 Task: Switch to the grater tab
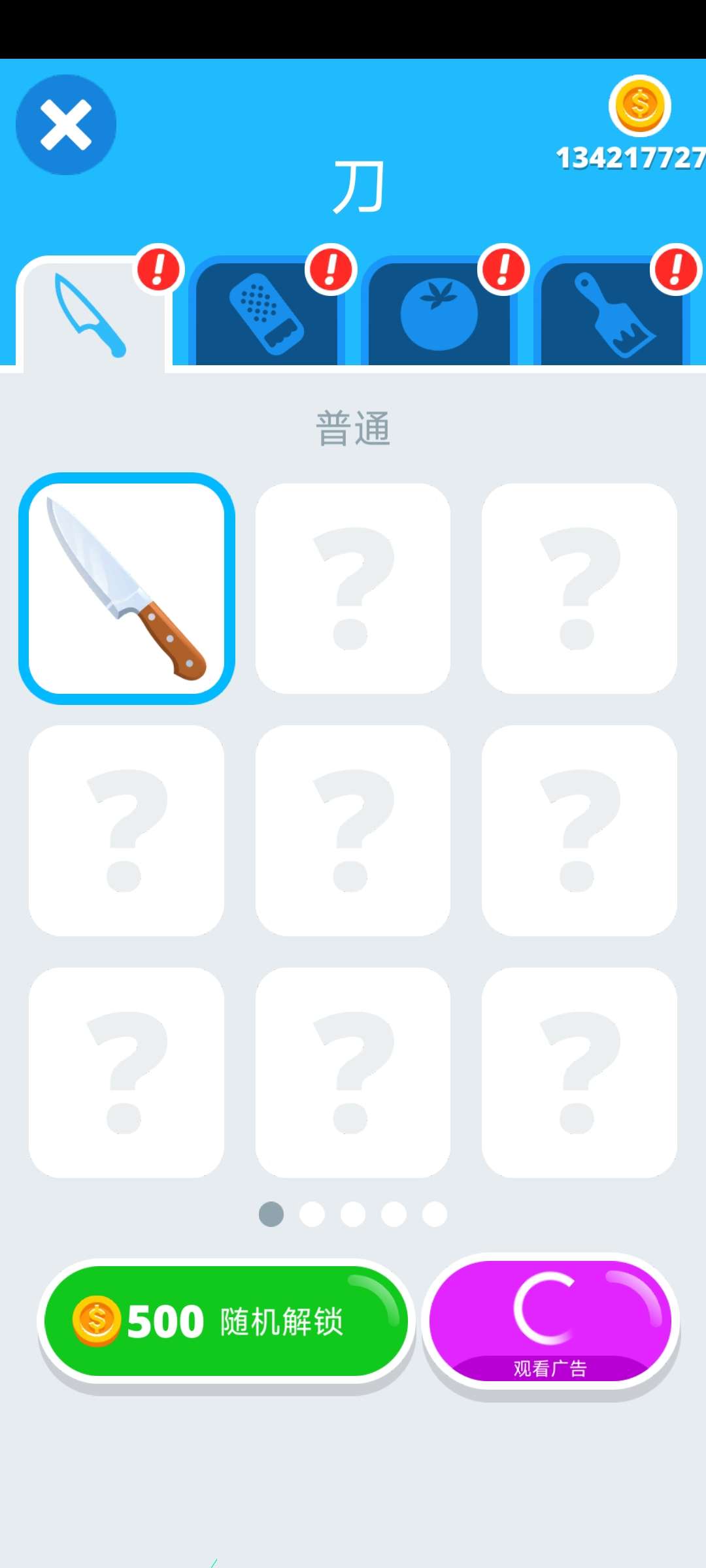pyautogui.click(x=267, y=313)
